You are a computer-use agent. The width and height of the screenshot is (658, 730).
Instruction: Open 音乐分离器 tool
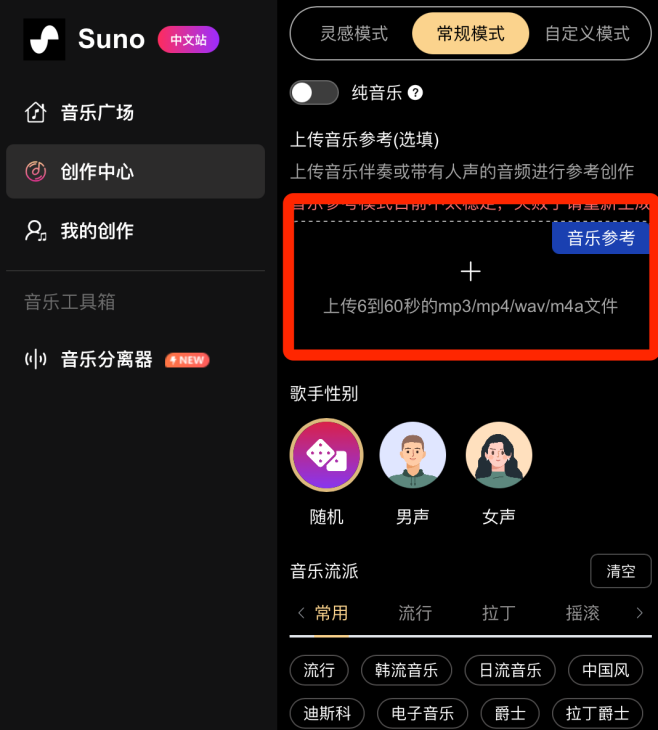(106, 360)
